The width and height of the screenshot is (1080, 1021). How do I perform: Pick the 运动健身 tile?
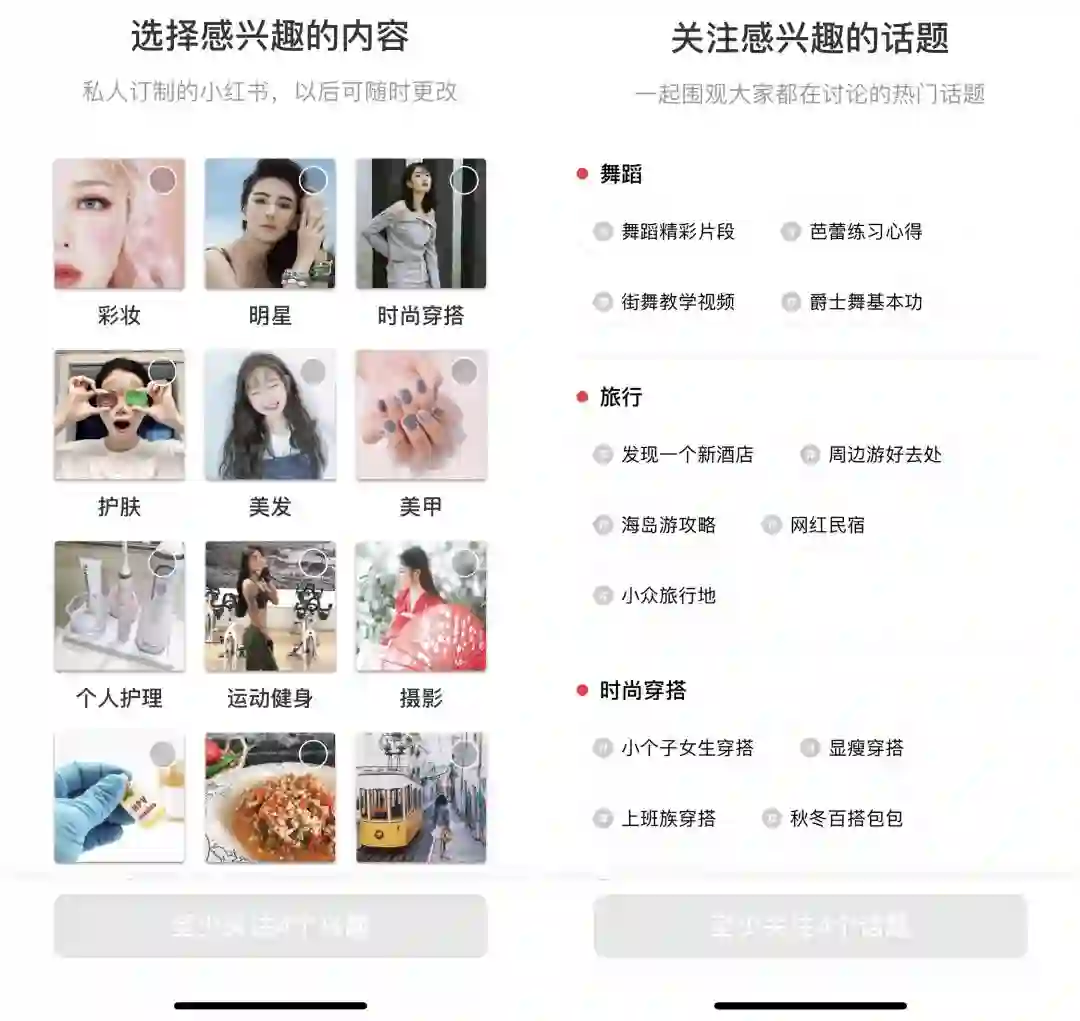pos(270,606)
